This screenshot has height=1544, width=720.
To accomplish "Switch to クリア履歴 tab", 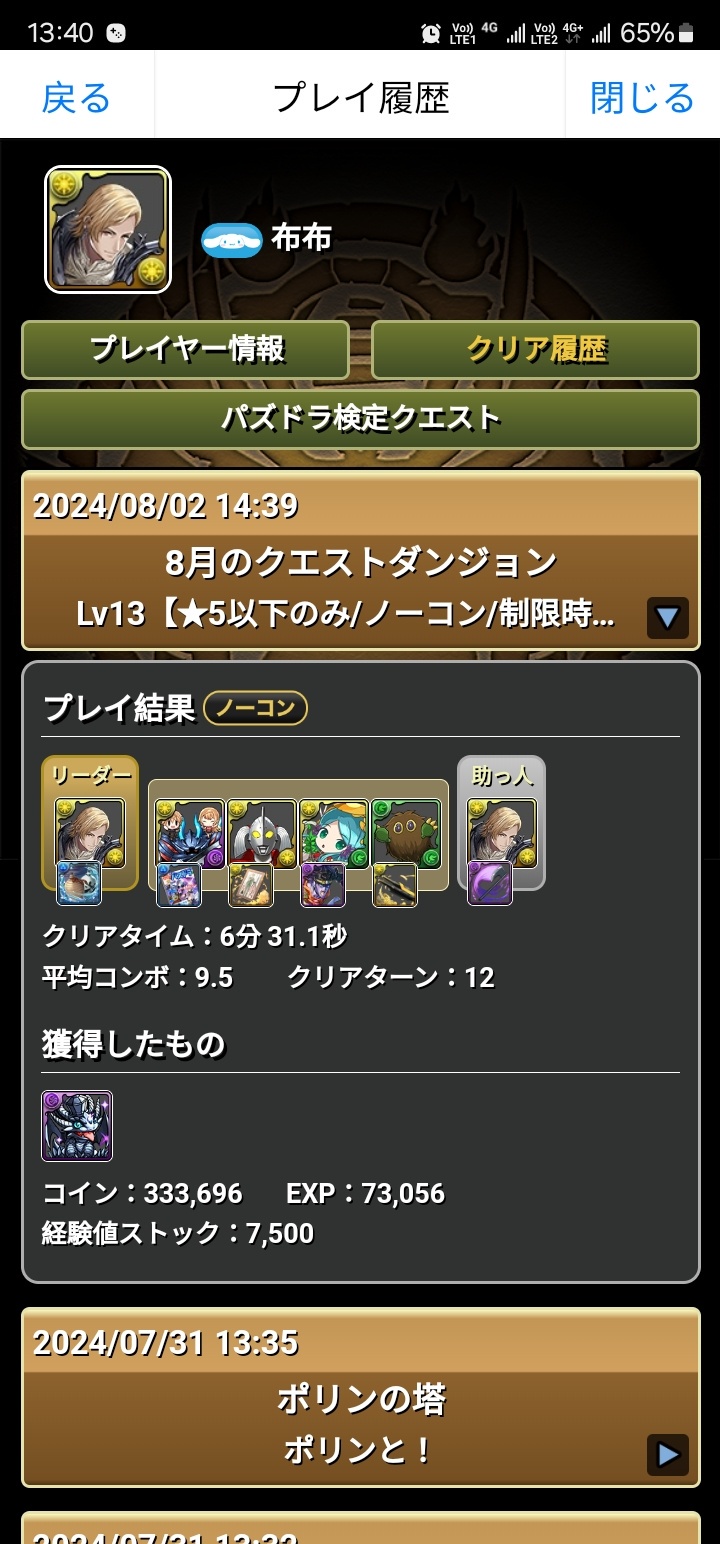I will 535,349.
